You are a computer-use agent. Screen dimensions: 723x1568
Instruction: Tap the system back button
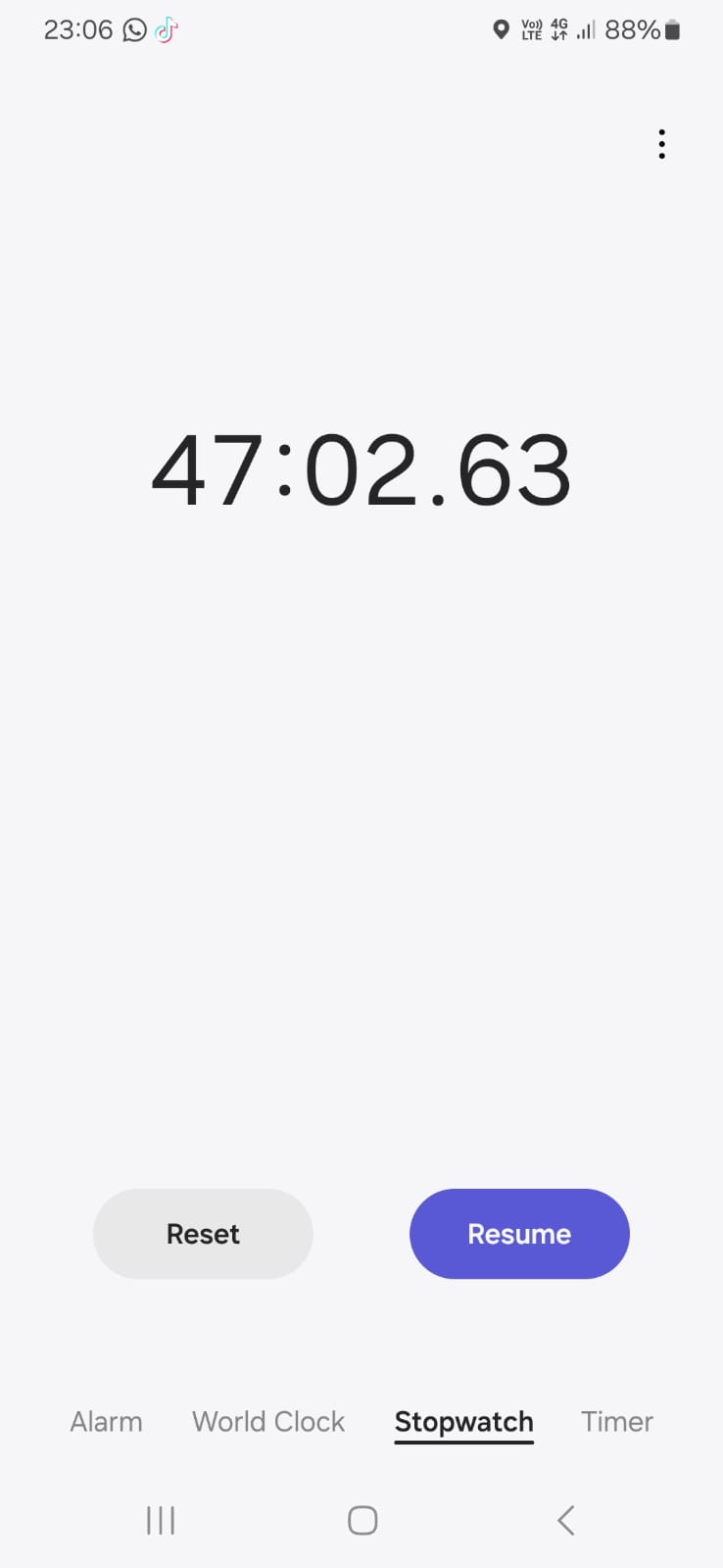coord(565,1520)
